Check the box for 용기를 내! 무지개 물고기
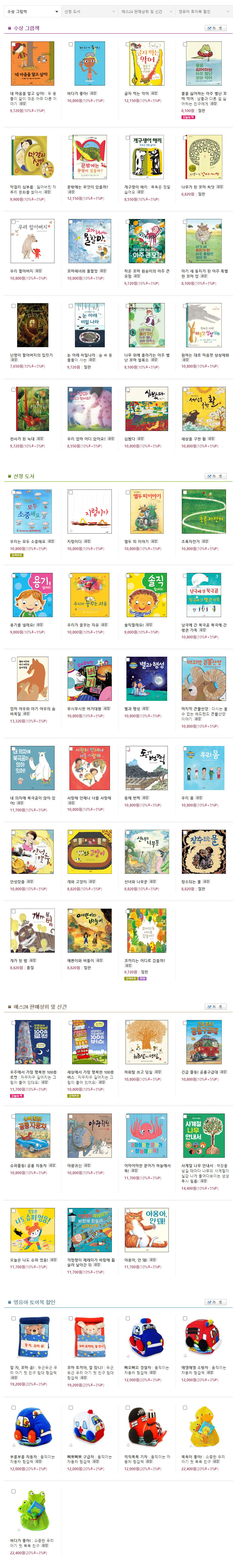 (13, 576)
